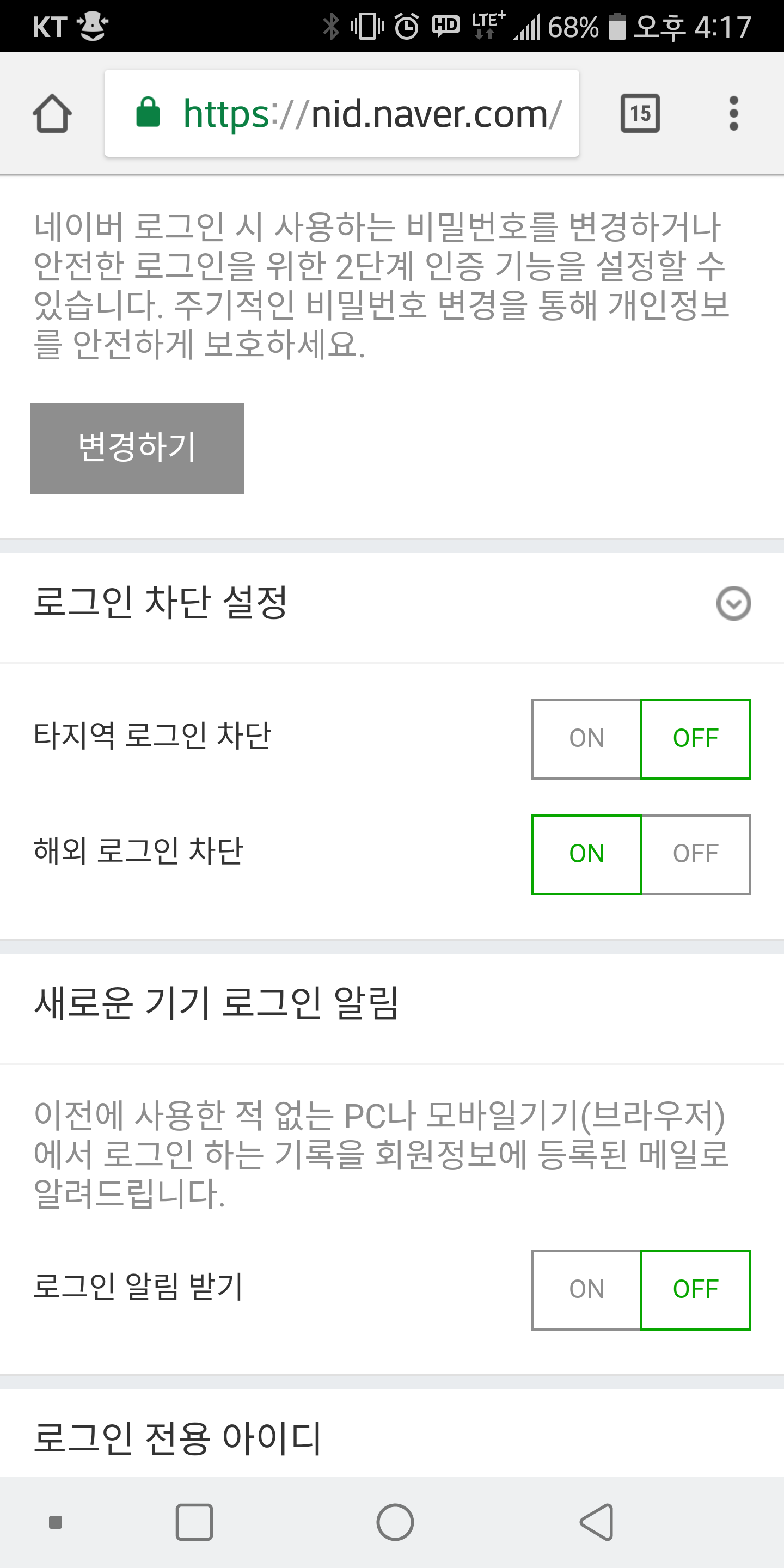Select ON for 해외 로그인 차단
Screen dimensions: 784x1568
click(x=586, y=854)
